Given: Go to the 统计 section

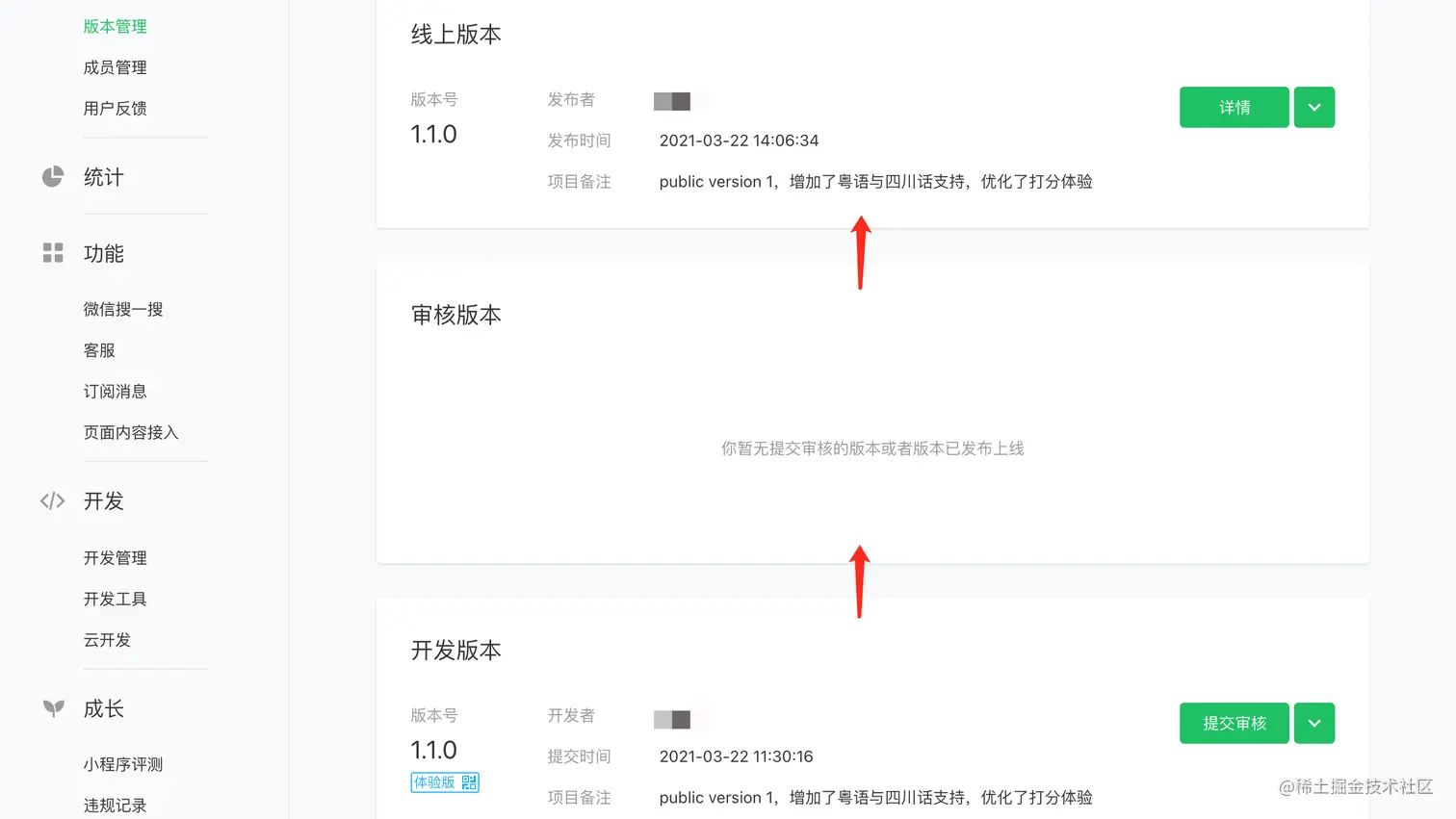Looking at the screenshot, I should tap(103, 177).
